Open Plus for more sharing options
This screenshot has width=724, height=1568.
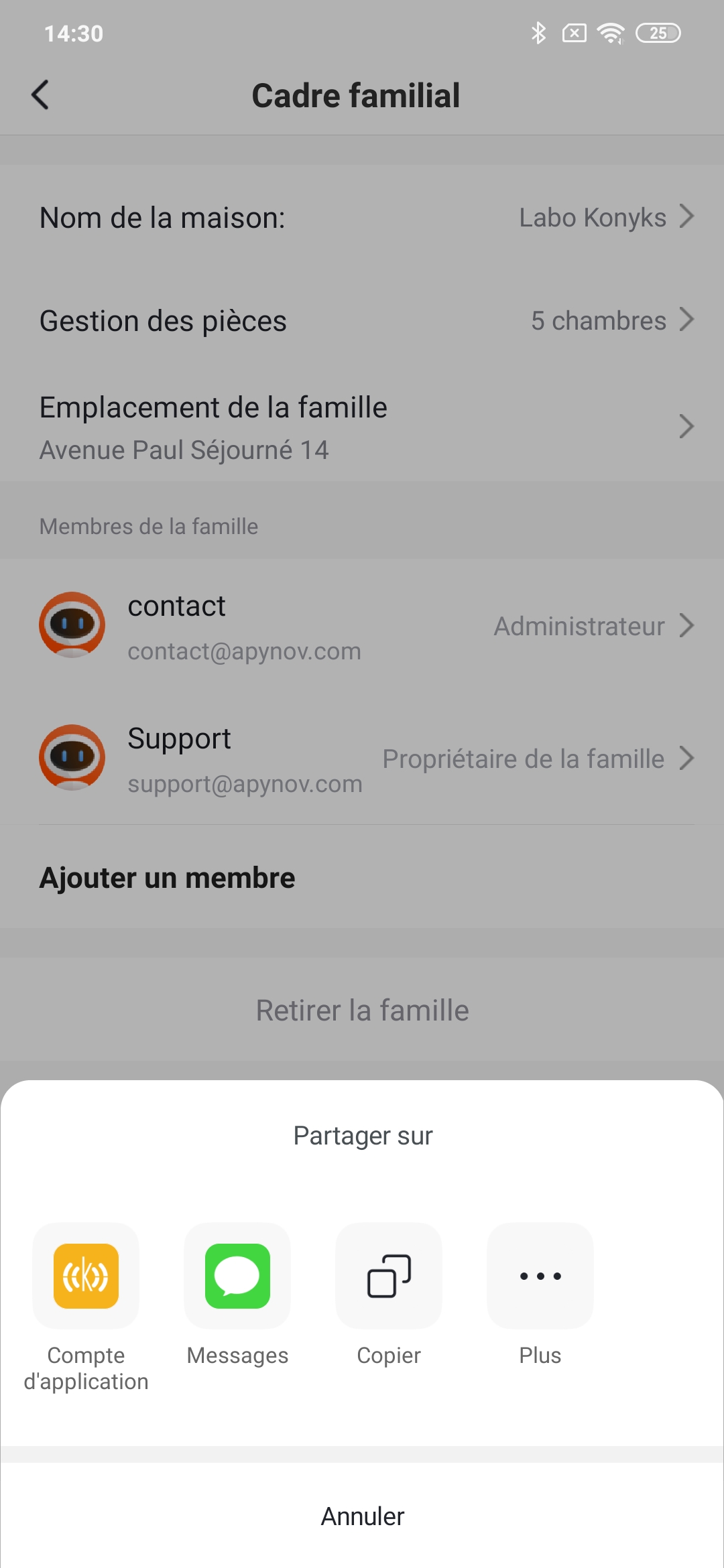click(x=540, y=1276)
